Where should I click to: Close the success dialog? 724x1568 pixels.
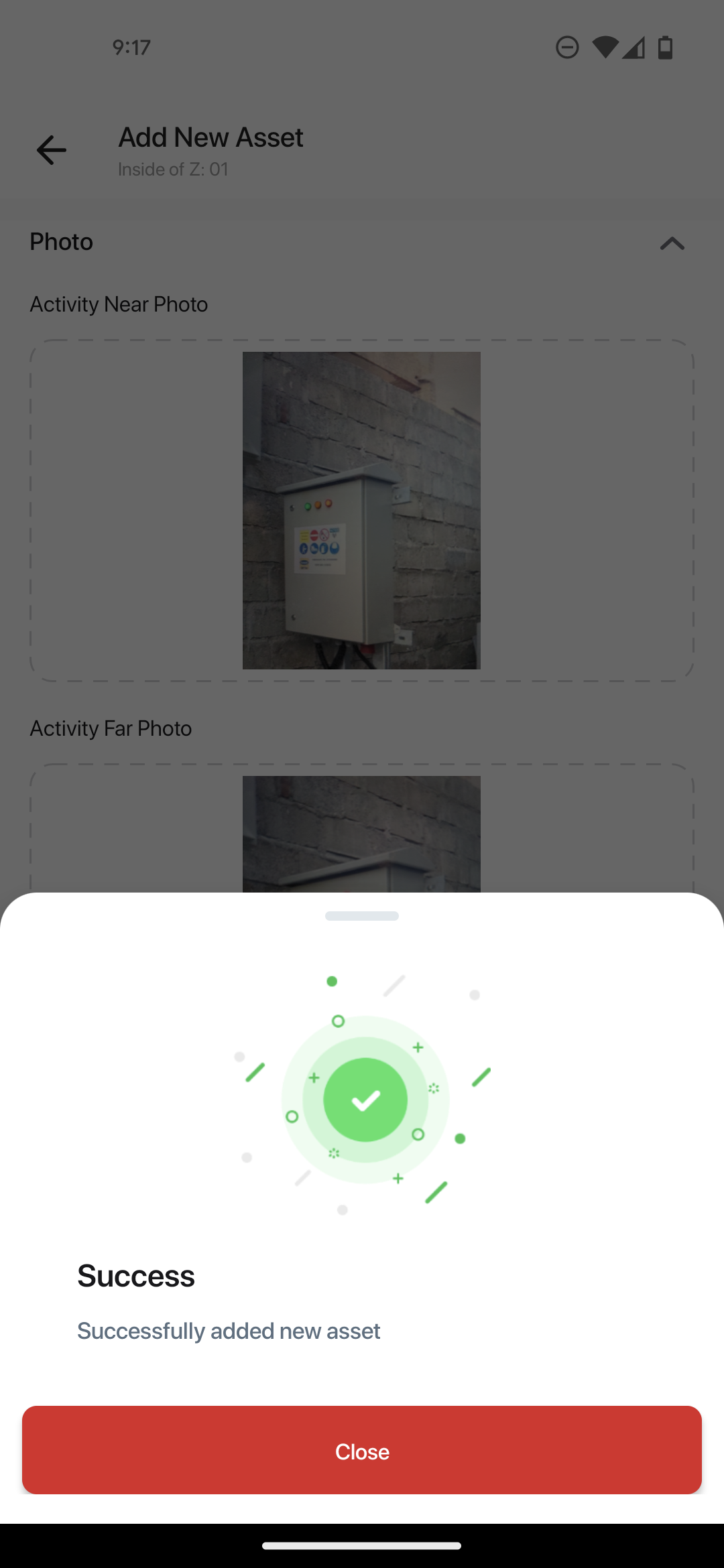362,1451
